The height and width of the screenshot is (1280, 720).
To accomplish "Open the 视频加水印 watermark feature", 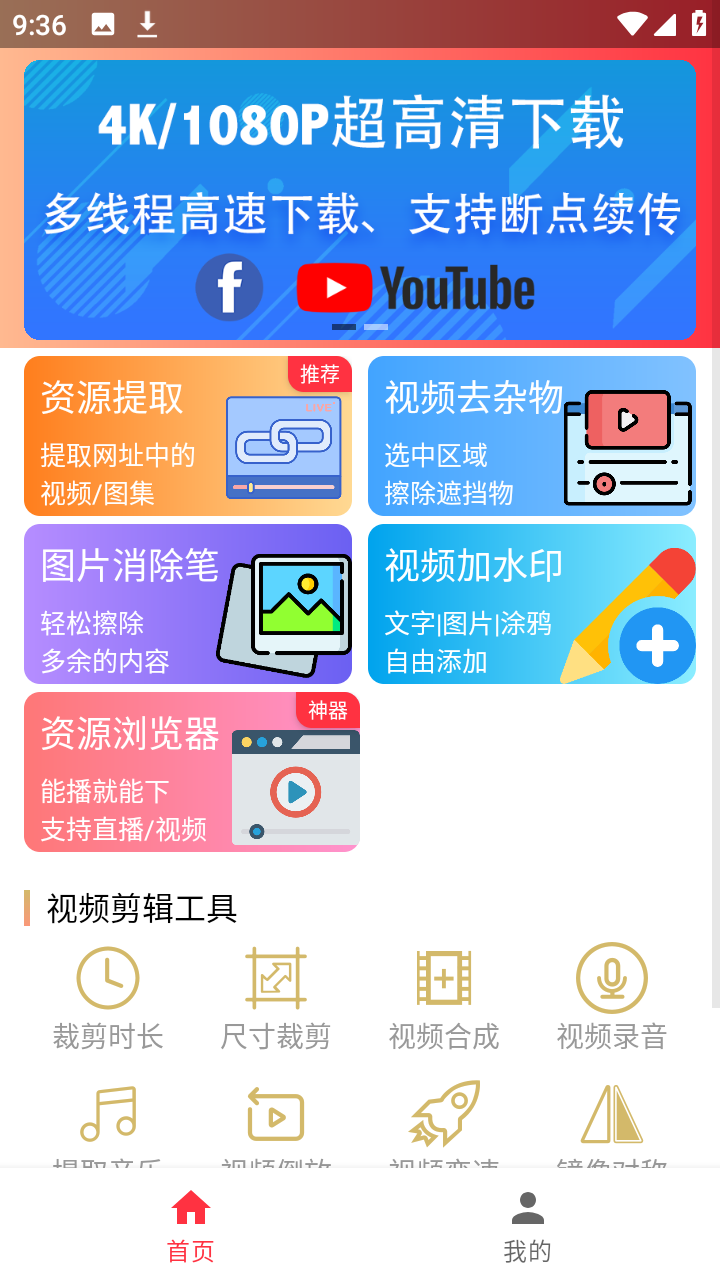I will pos(531,604).
